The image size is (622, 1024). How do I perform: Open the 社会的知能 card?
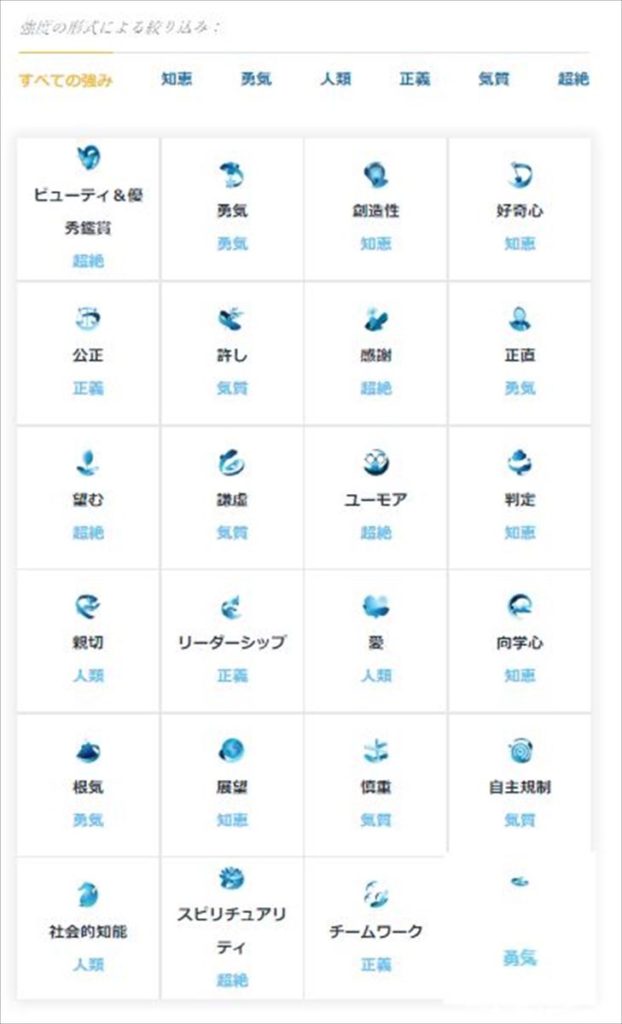pos(88,928)
